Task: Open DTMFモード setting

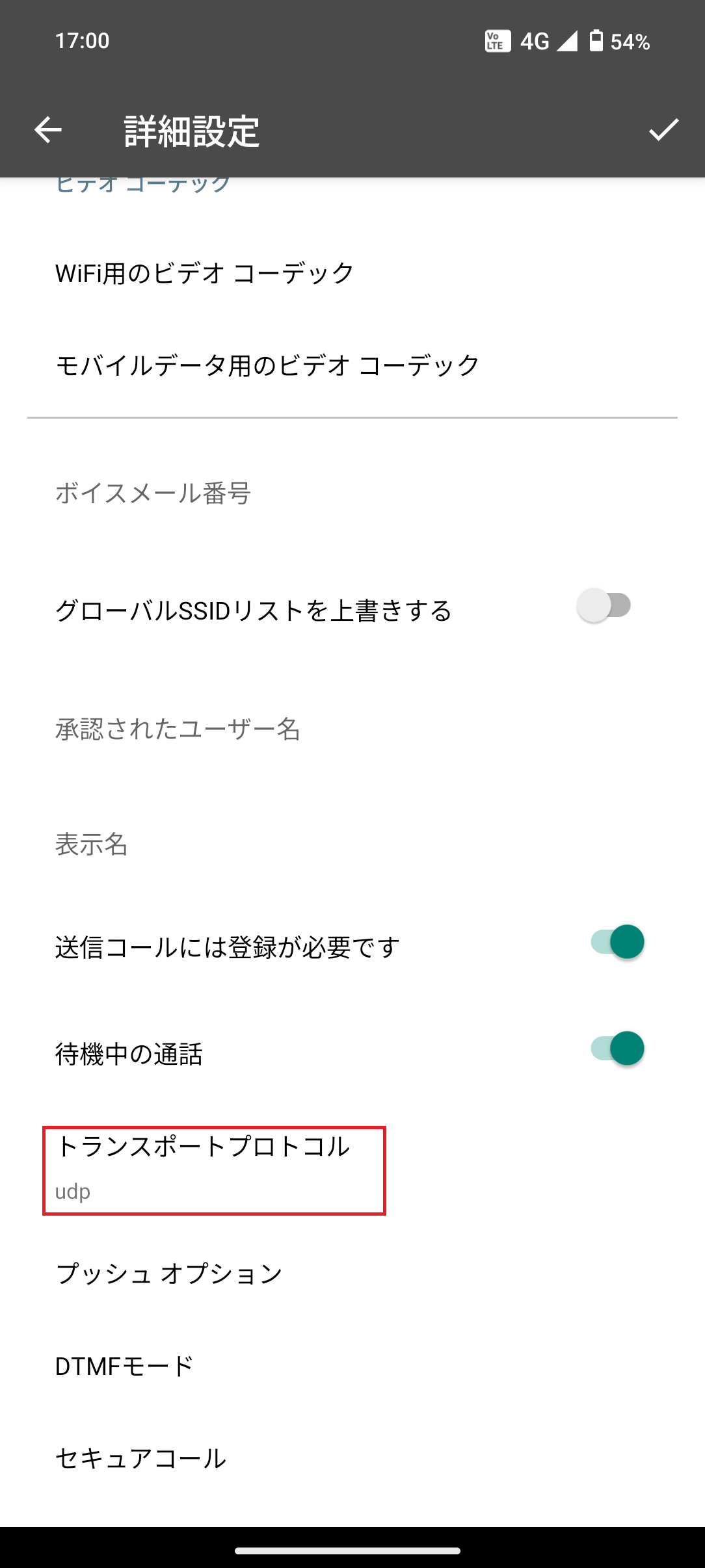Action: point(352,1366)
